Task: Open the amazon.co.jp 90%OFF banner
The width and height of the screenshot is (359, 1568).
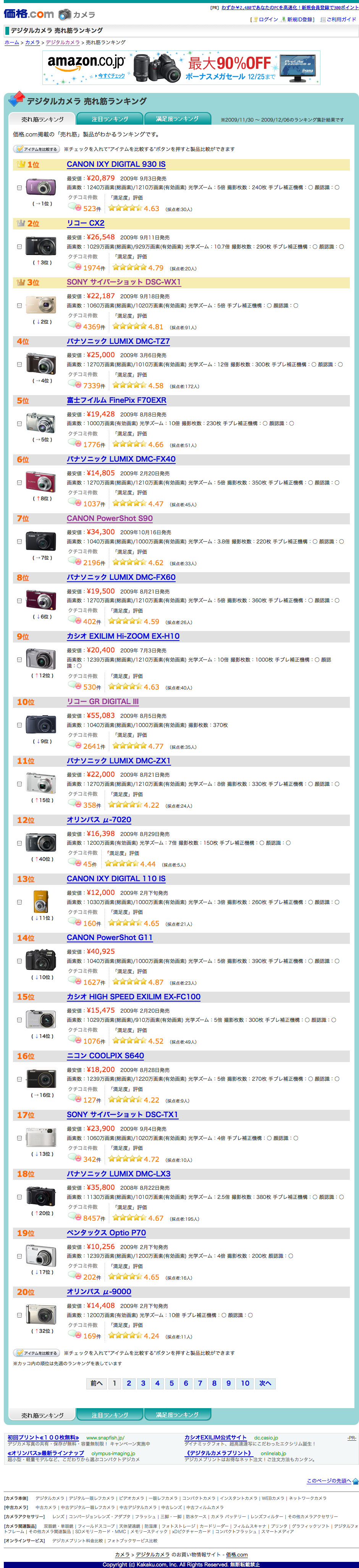Action: [181, 67]
